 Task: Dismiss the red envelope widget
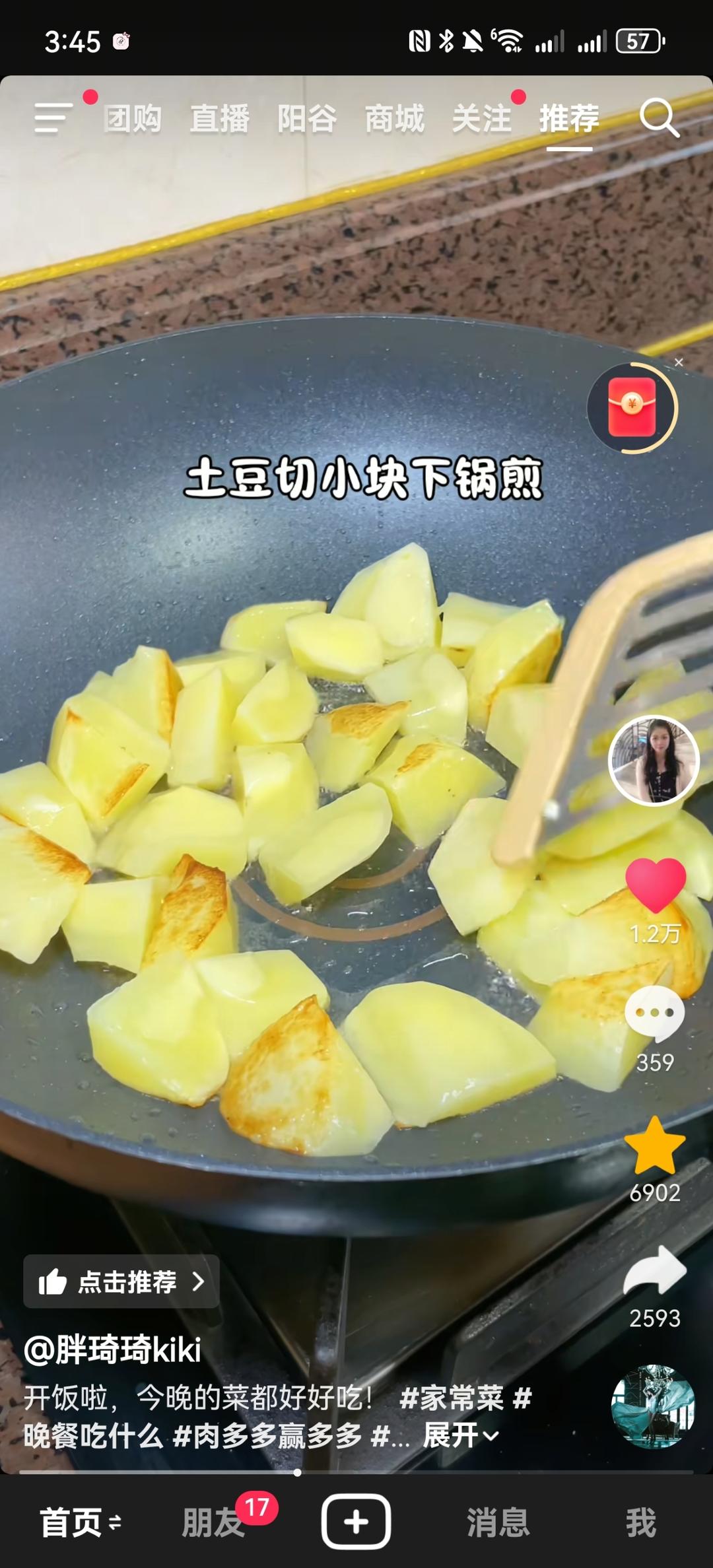[x=679, y=362]
